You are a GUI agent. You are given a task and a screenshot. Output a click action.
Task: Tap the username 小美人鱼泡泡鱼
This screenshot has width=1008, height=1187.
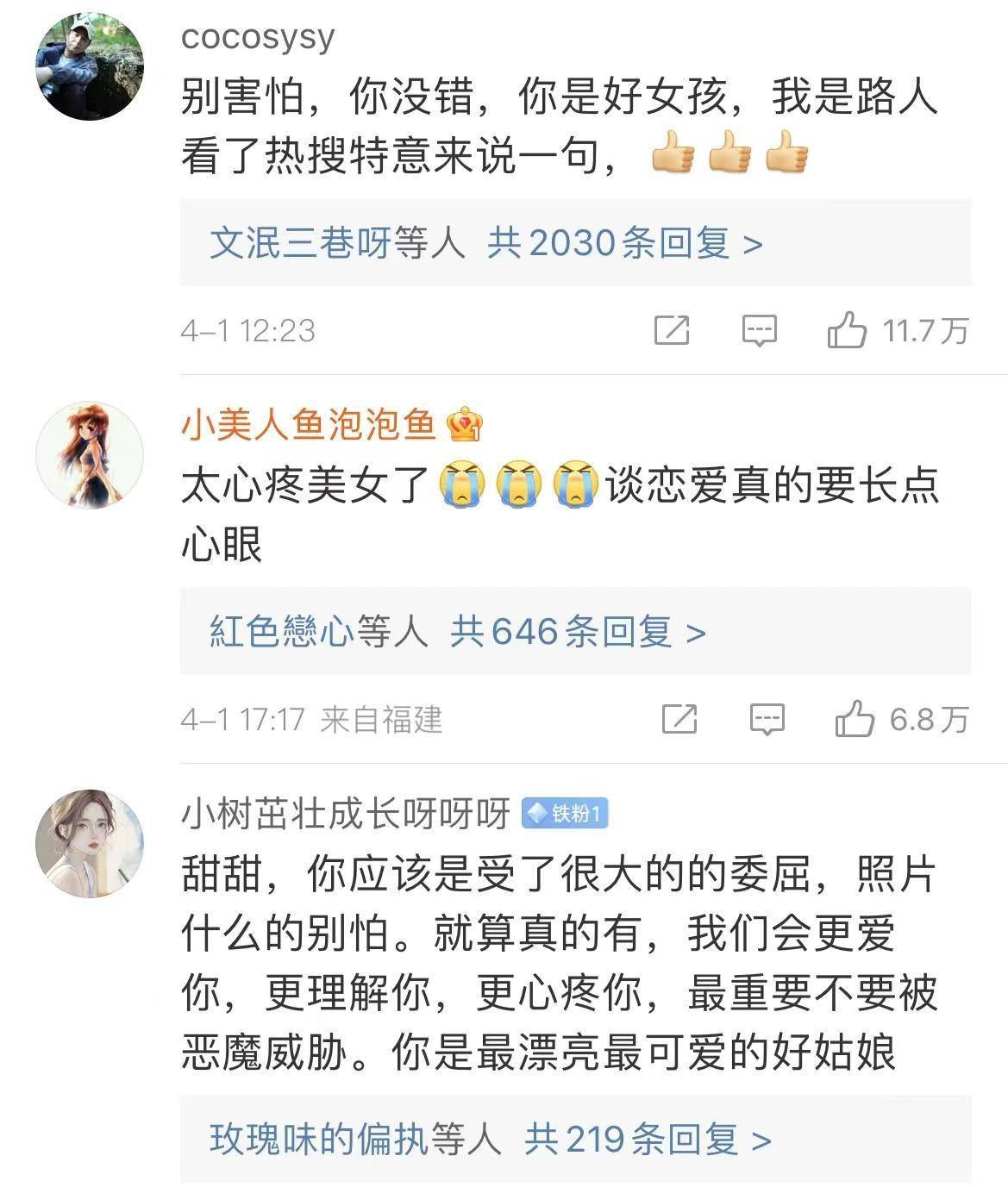(x=308, y=424)
